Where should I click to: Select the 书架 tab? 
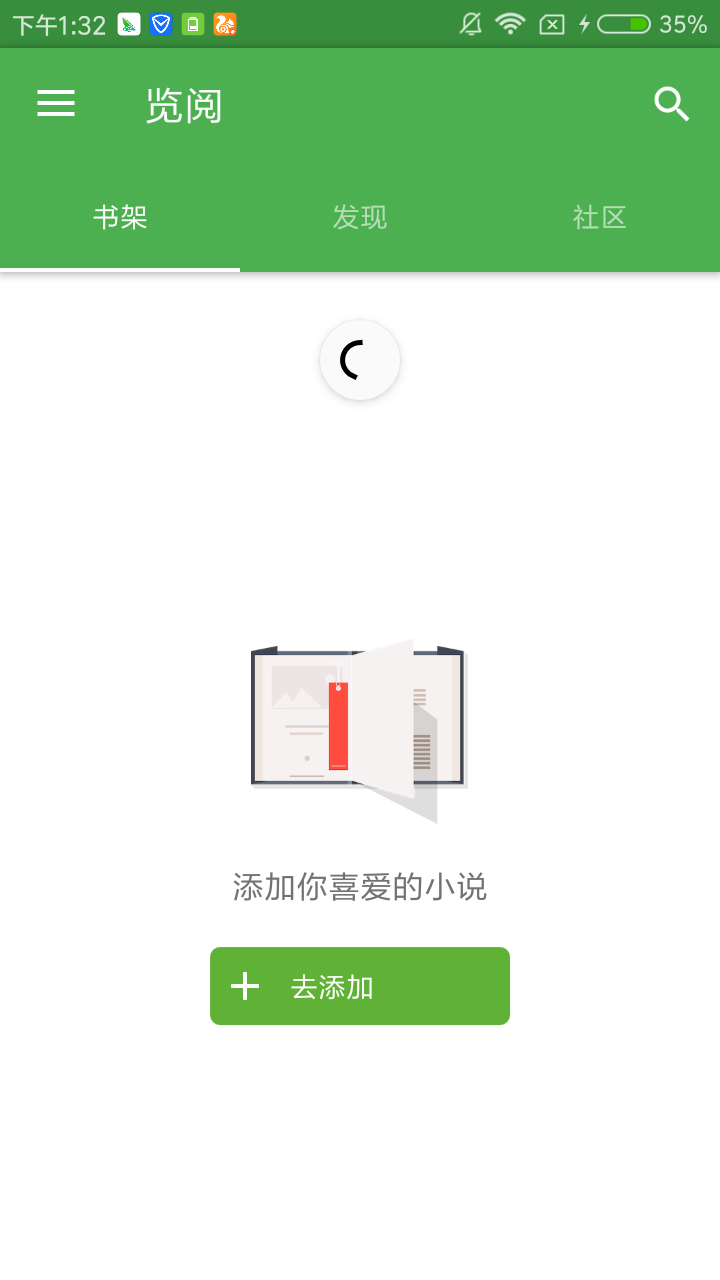(120, 218)
